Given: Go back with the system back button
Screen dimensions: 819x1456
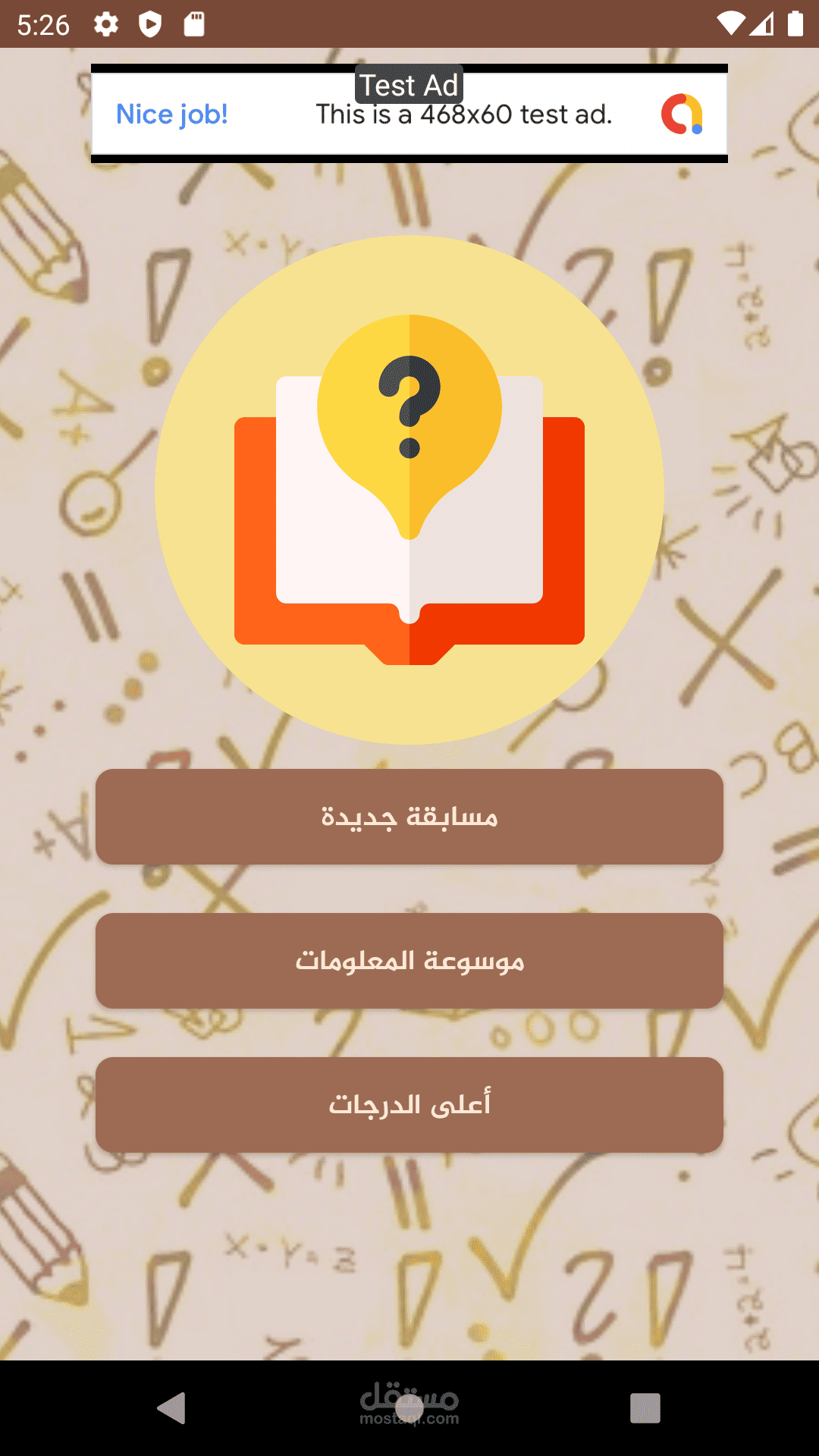Looking at the screenshot, I should 172,1408.
